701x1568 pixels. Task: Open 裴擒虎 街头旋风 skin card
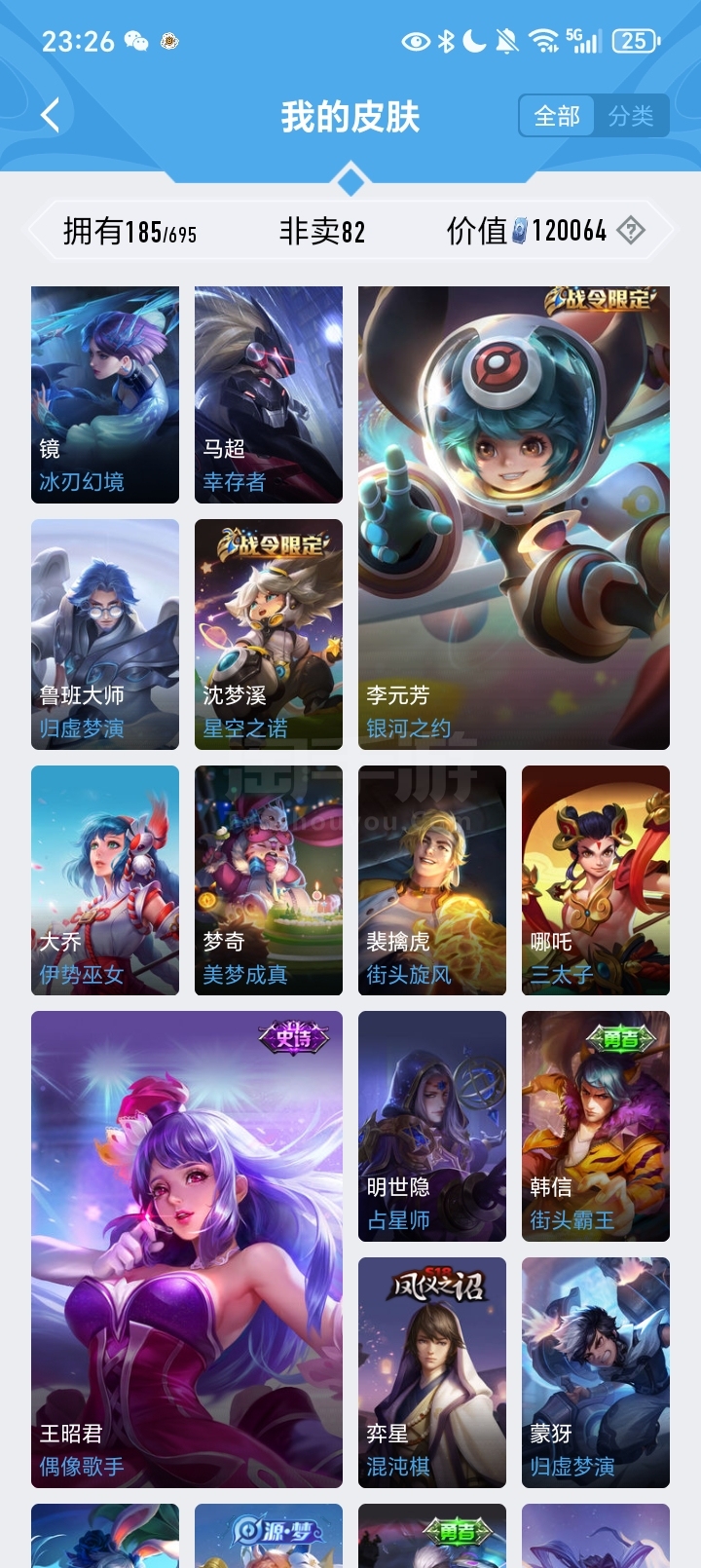pyautogui.click(x=432, y=880)
